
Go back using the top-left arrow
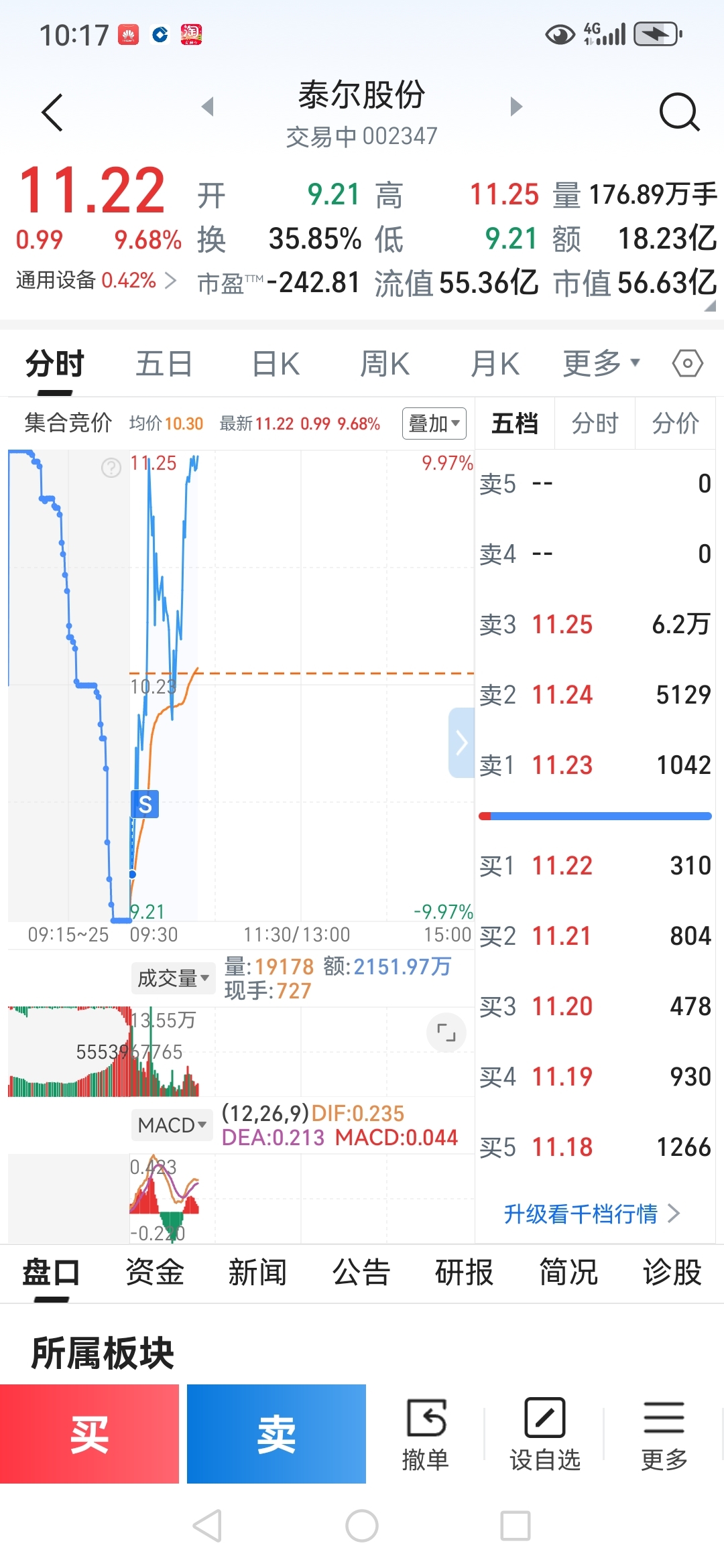[x=52, y=112]
